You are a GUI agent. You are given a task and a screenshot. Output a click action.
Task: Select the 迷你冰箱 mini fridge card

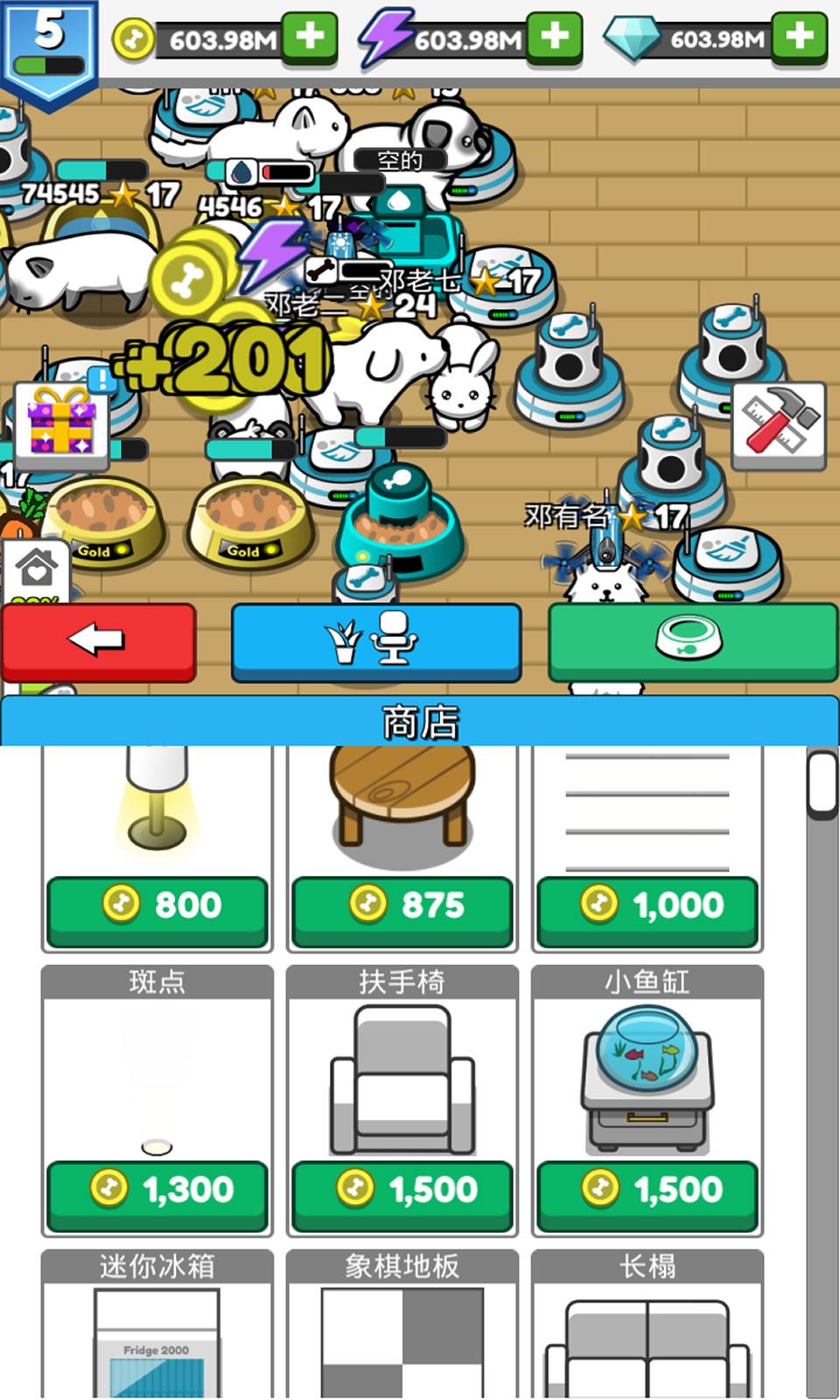[x=157, y=1330]
